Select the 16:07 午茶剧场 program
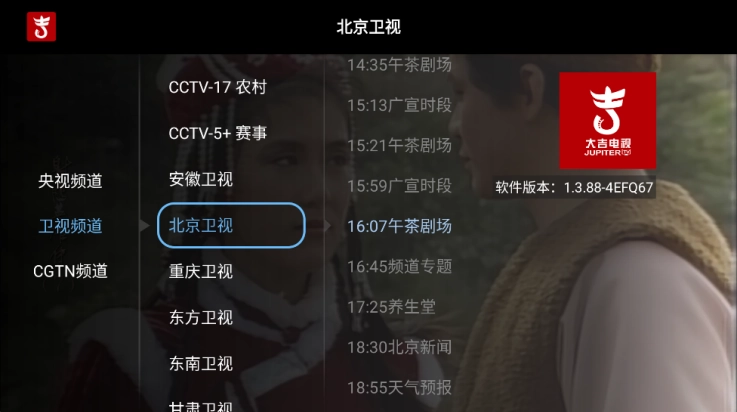The width and height of the screenshot is (737, 412). (399, 226)
